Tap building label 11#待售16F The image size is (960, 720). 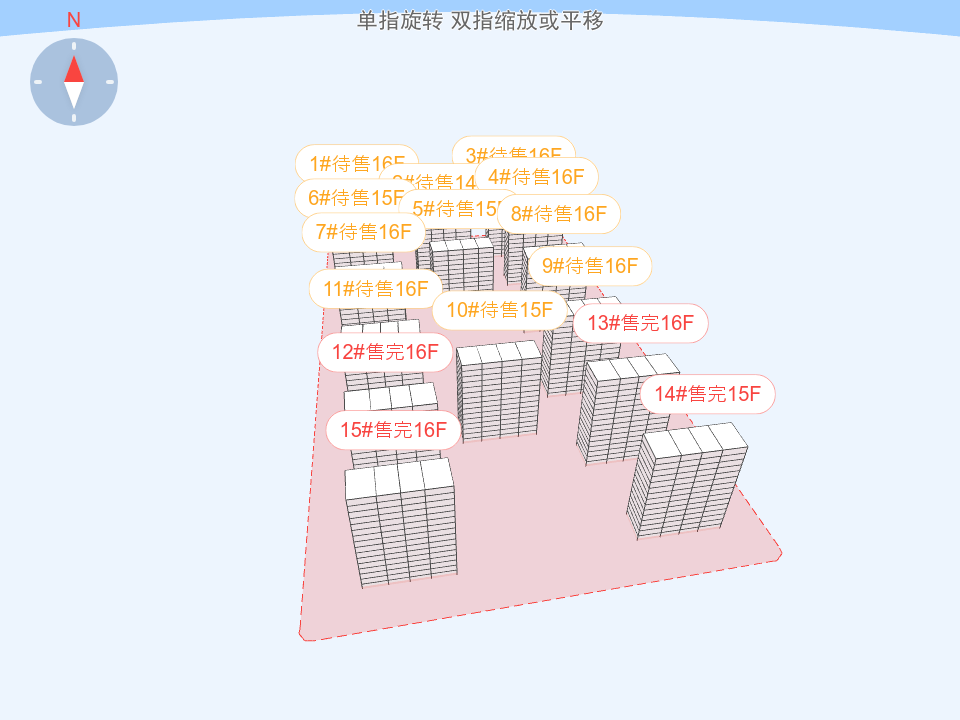pos(375,289)
